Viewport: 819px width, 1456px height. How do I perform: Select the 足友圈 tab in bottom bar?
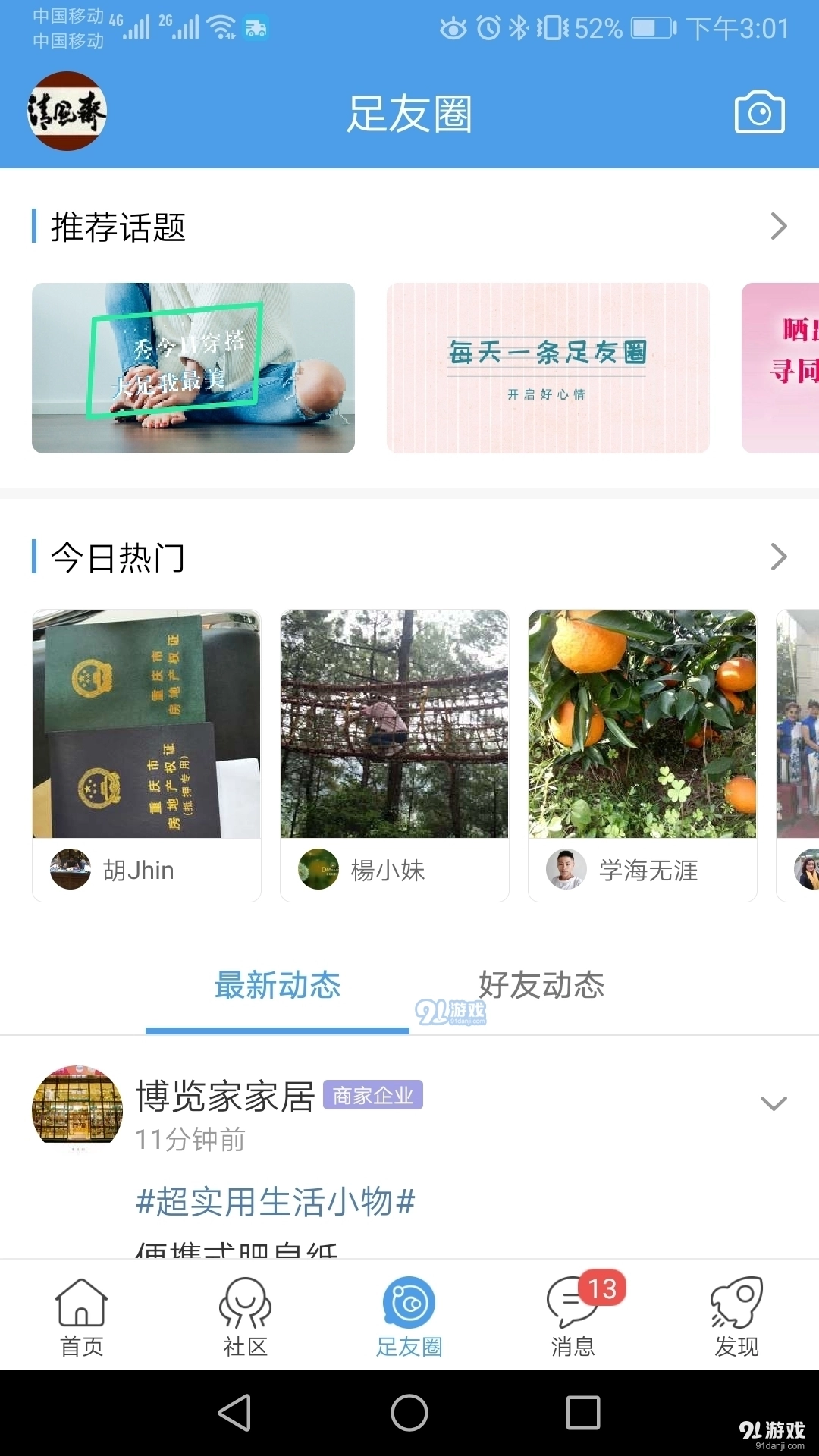pyautogui.click(x=409, y=1317)
